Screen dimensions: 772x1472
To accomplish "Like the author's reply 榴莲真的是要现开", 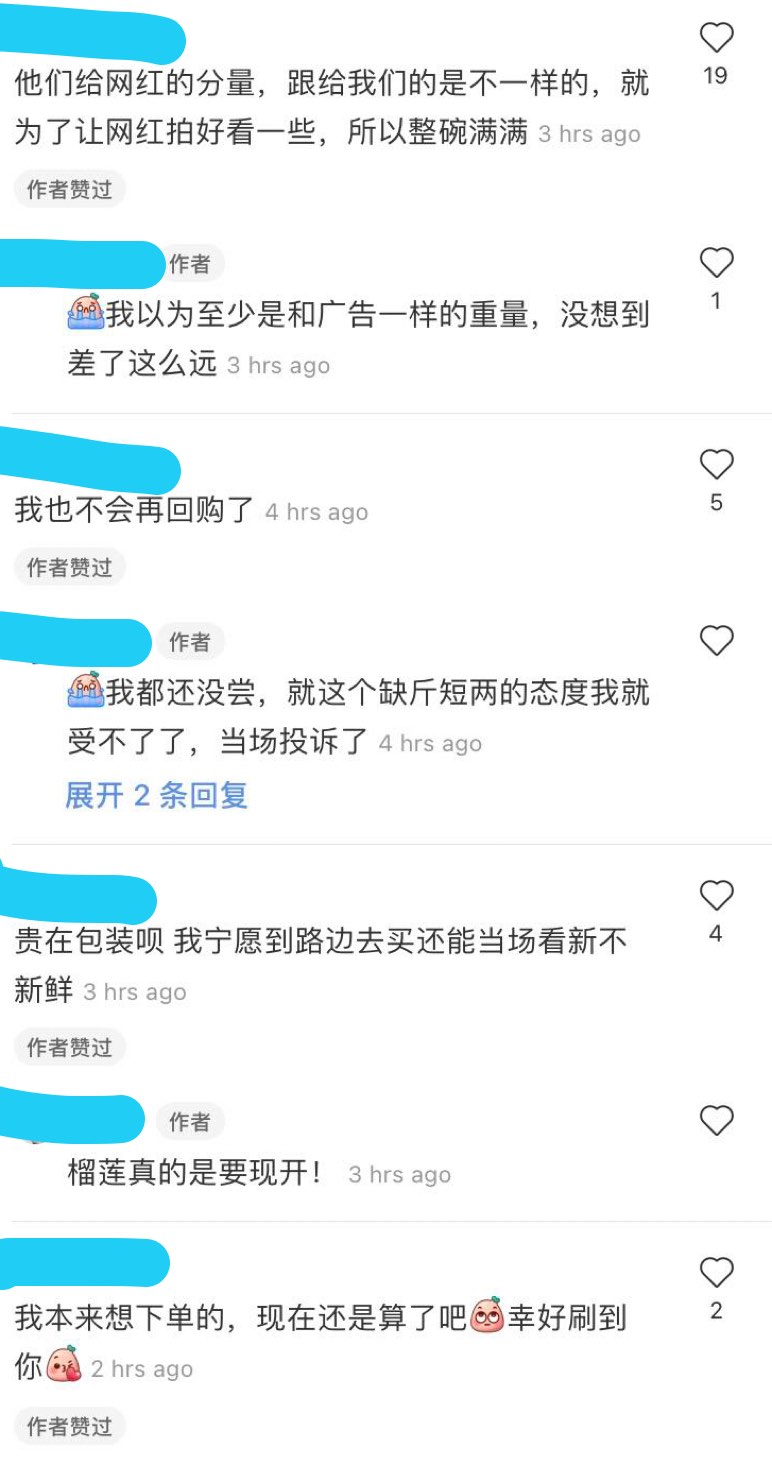I will pyautogui.click(x=716, y=1121).
